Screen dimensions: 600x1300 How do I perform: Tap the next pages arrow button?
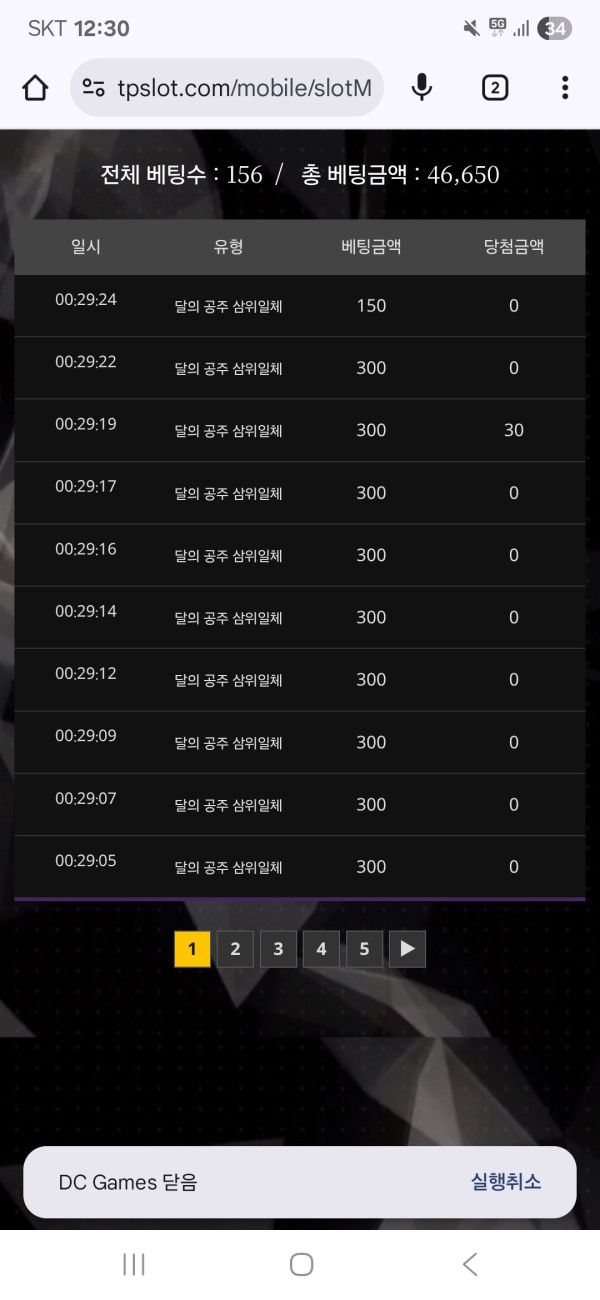tap(407, 949)
